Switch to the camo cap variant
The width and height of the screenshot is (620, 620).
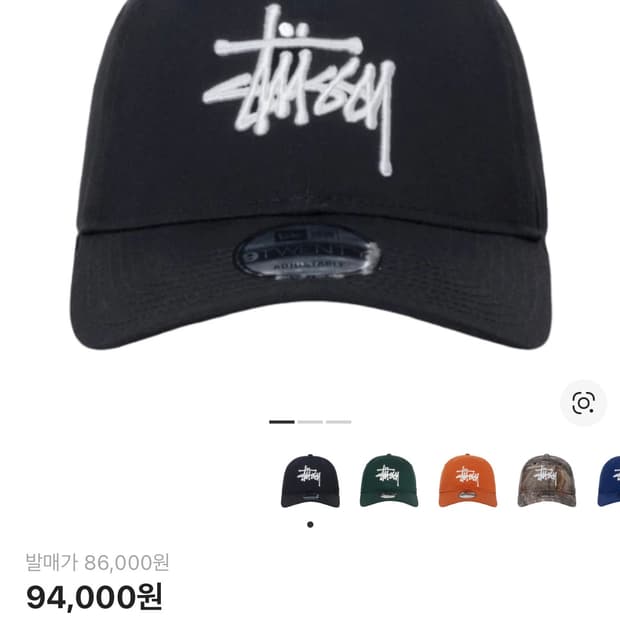[547, 481]
